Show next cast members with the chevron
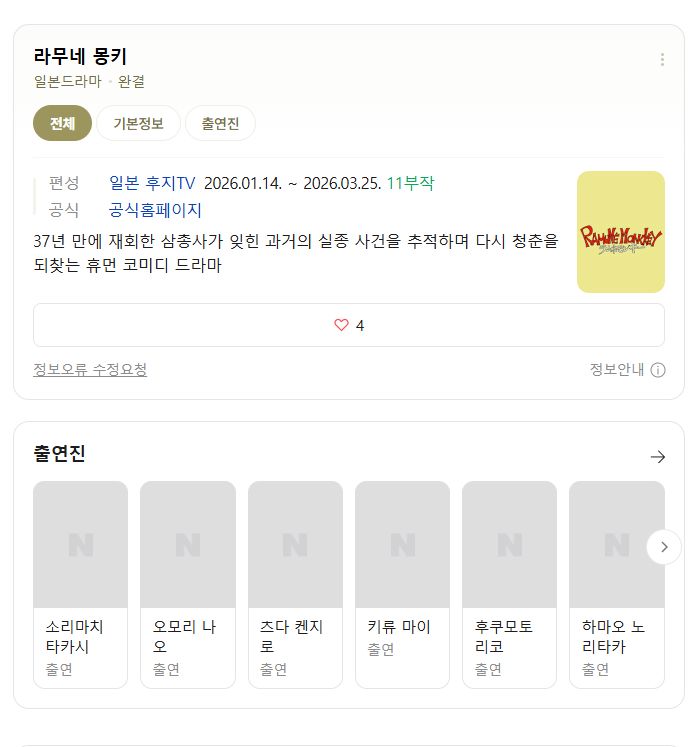The height and width of the screenshot is (747, 694). [x=664, y=547]
